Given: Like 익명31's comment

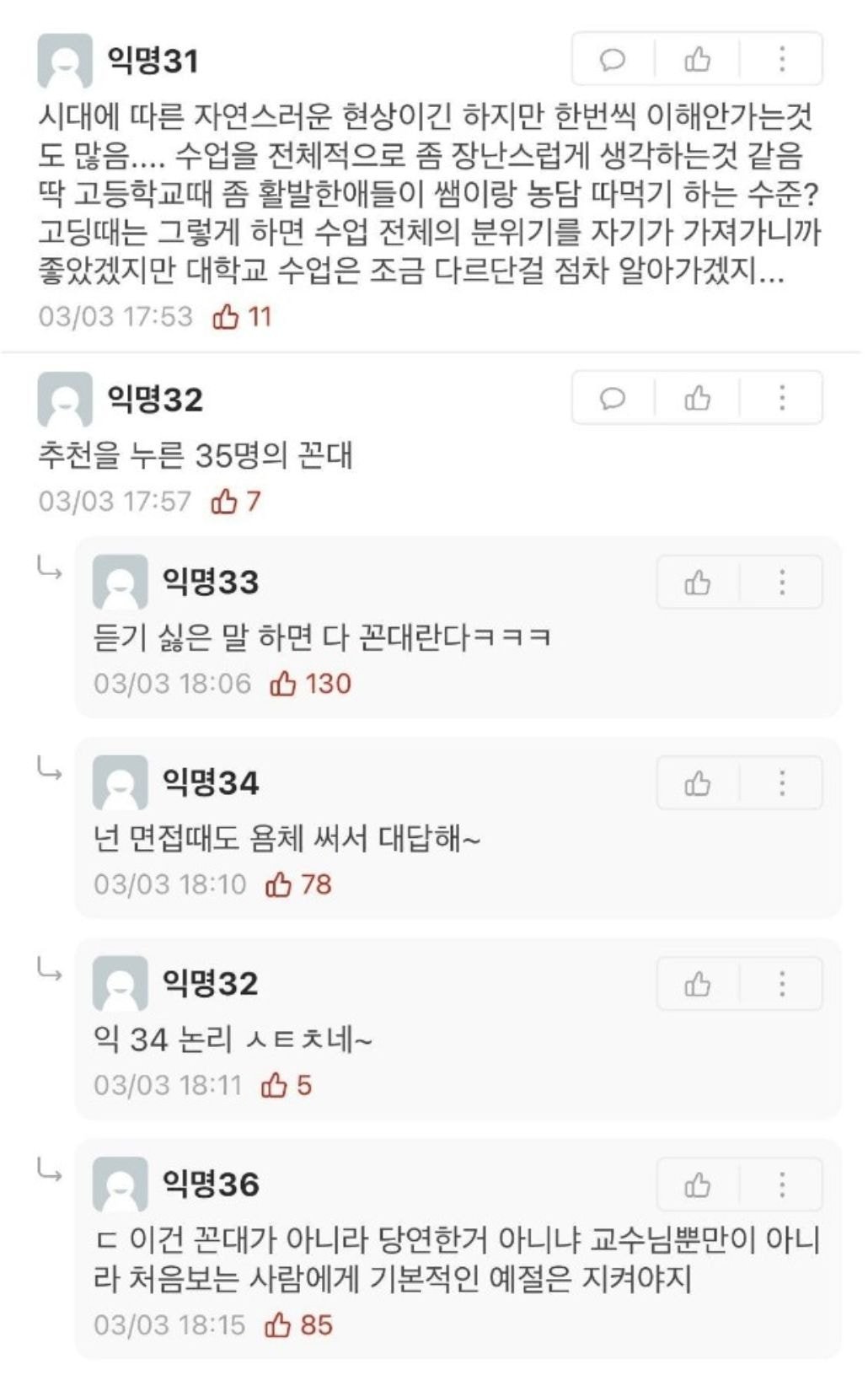Looking at the screenshot, I should [697, 59].
